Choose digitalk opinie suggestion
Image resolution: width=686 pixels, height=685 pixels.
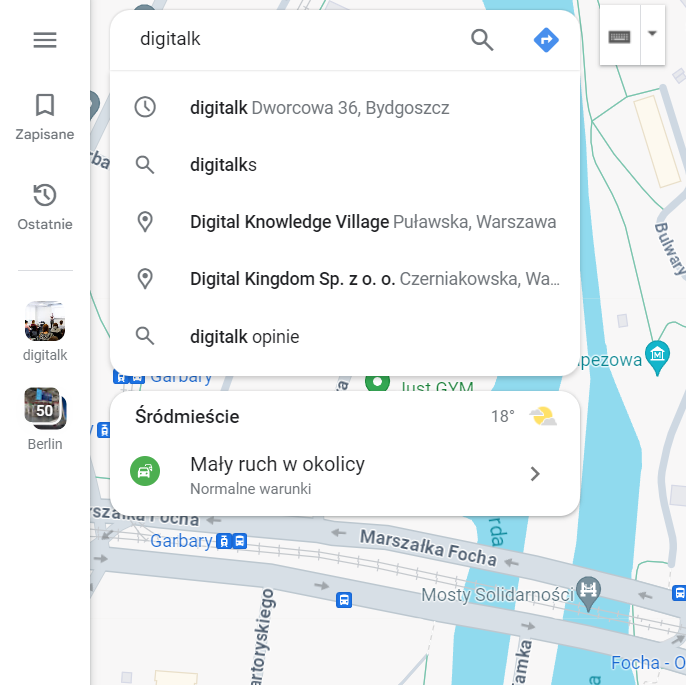coord(245,337)
